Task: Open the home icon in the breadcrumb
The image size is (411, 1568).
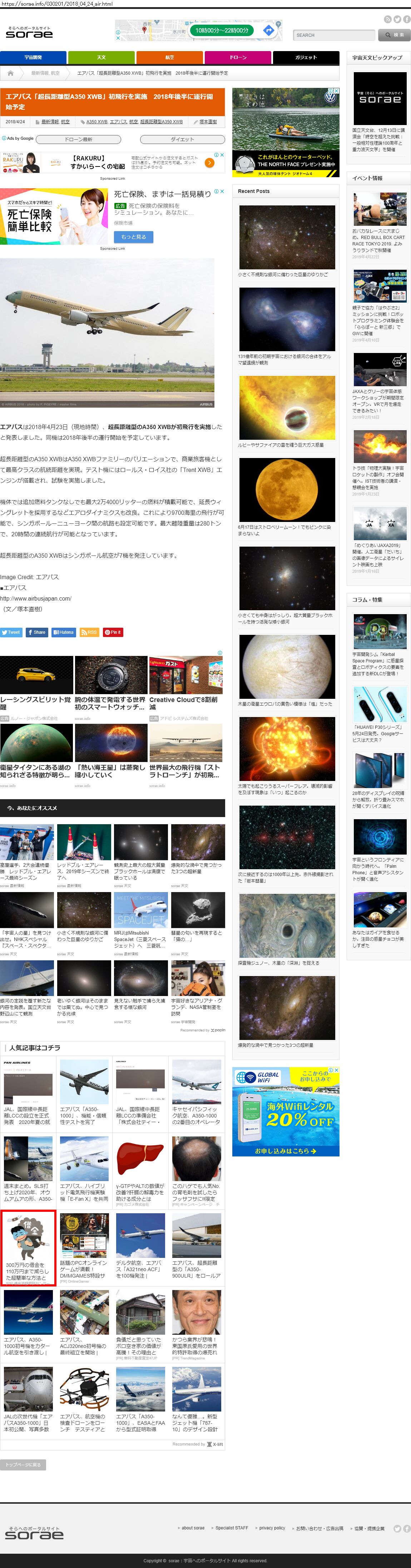Action: (10, 73)
